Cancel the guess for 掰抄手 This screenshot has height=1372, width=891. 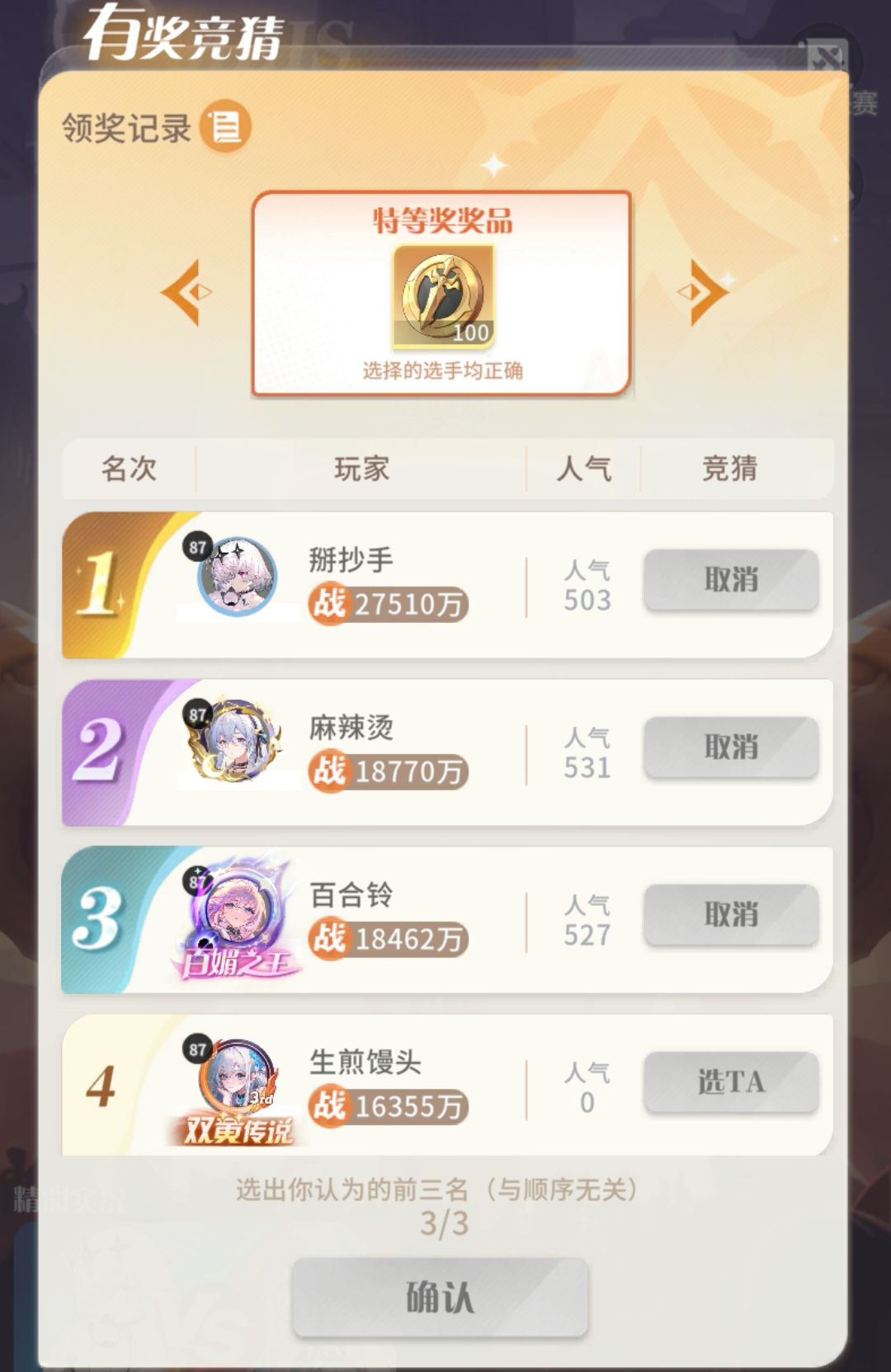coord(730,580)
